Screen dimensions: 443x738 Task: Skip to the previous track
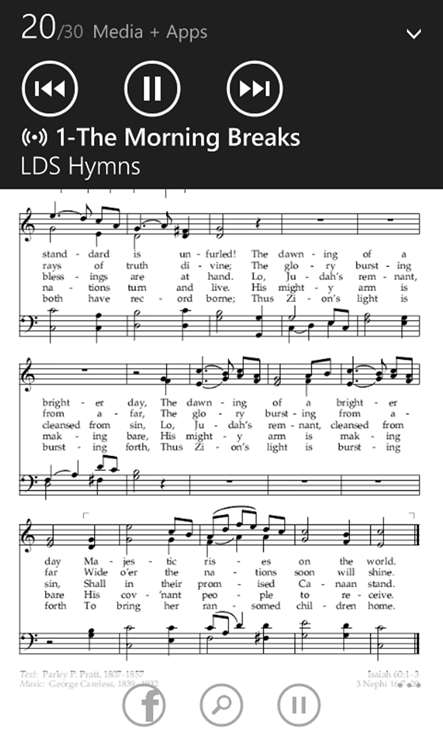click(50, 88)
